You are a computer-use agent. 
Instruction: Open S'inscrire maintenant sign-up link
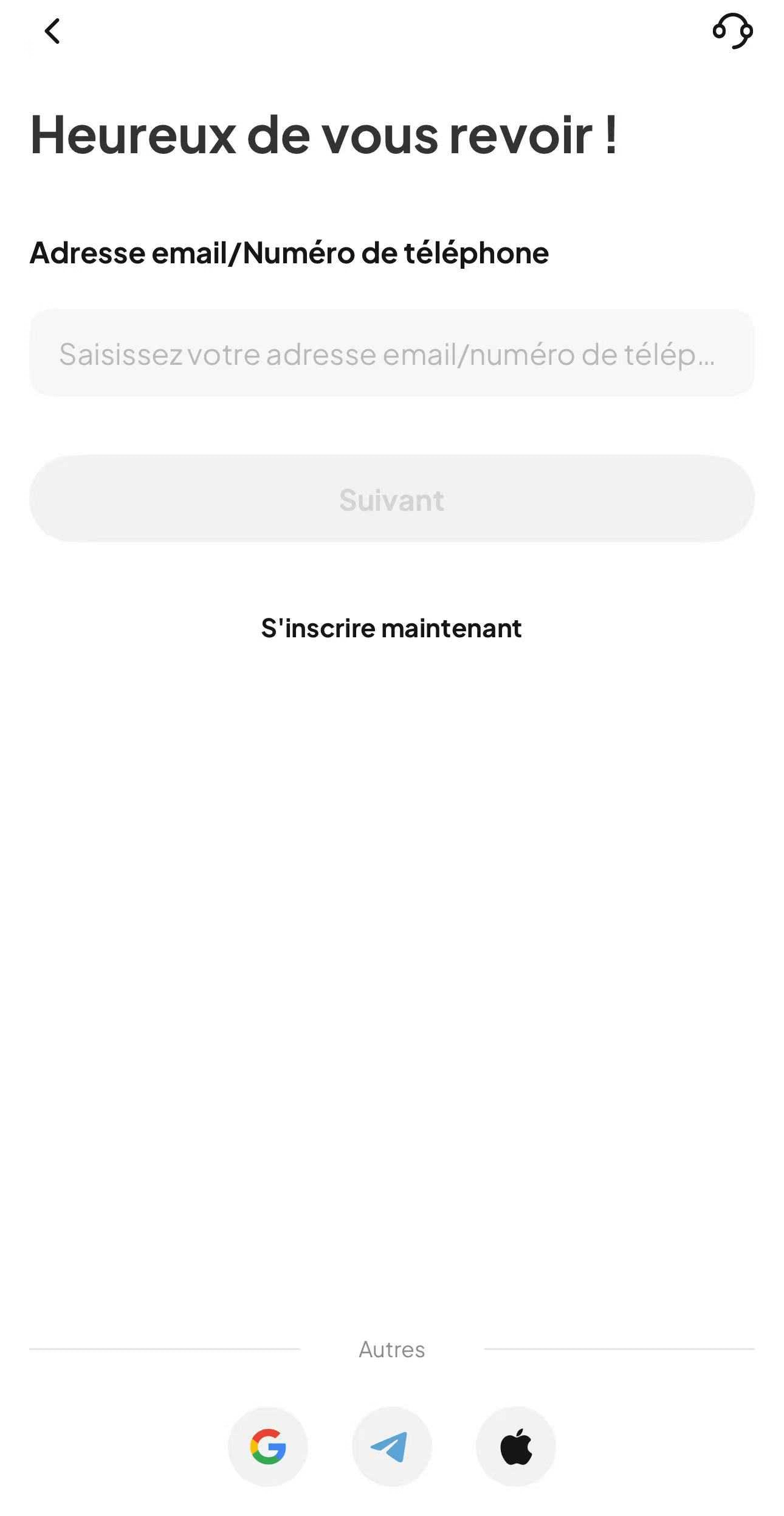(391, 628)
